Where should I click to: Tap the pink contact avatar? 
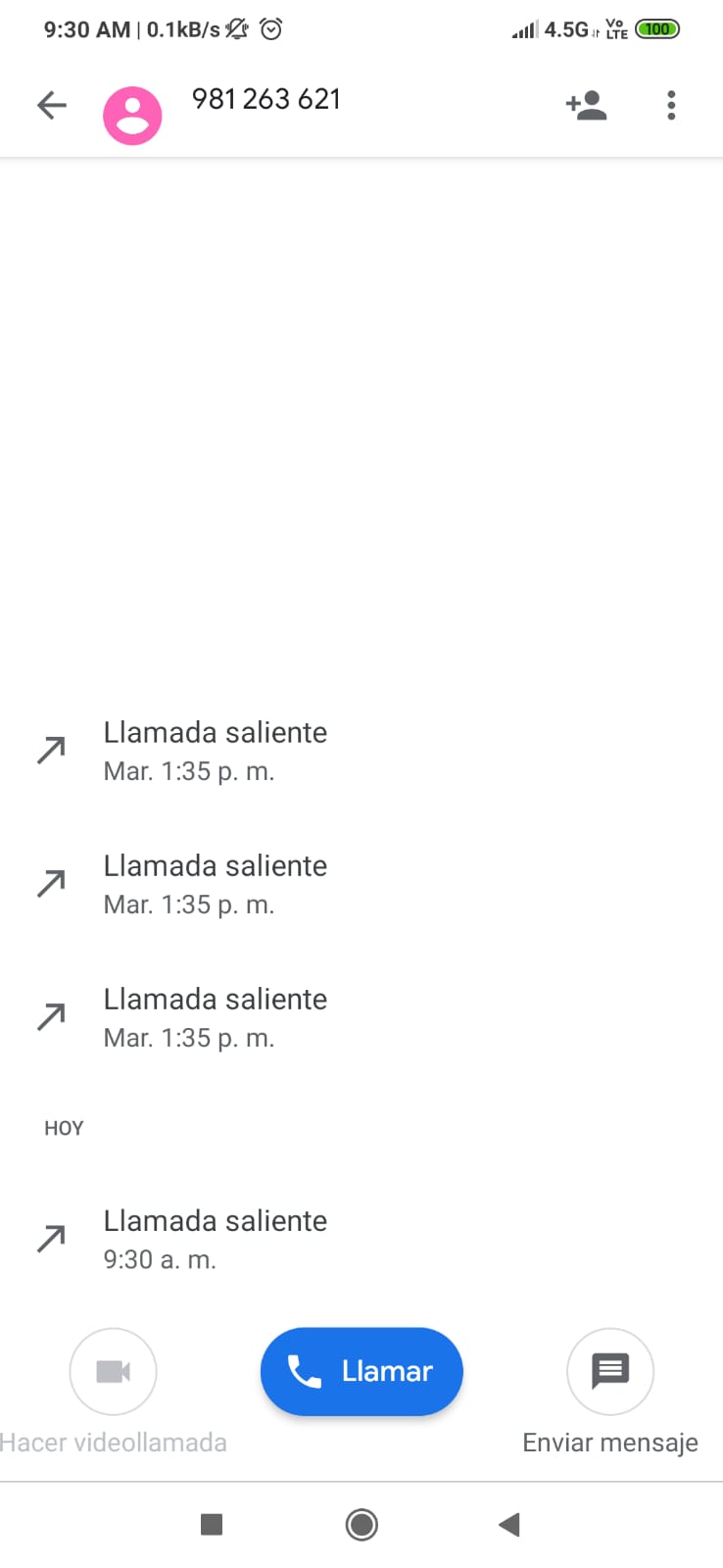[x=132, y=116]
